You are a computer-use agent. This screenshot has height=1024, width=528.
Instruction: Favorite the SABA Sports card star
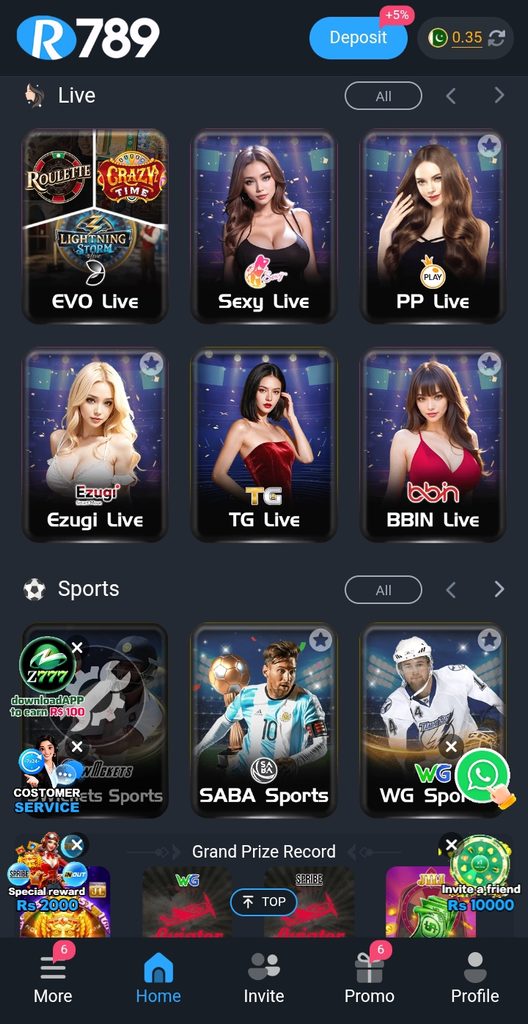coord(320,639)
